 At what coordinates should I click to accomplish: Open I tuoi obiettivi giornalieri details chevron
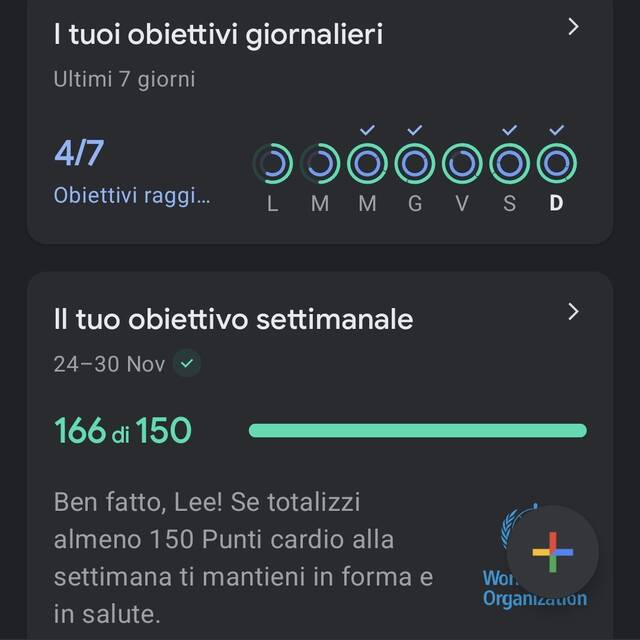pyautogui.click(x=573, y=27)
